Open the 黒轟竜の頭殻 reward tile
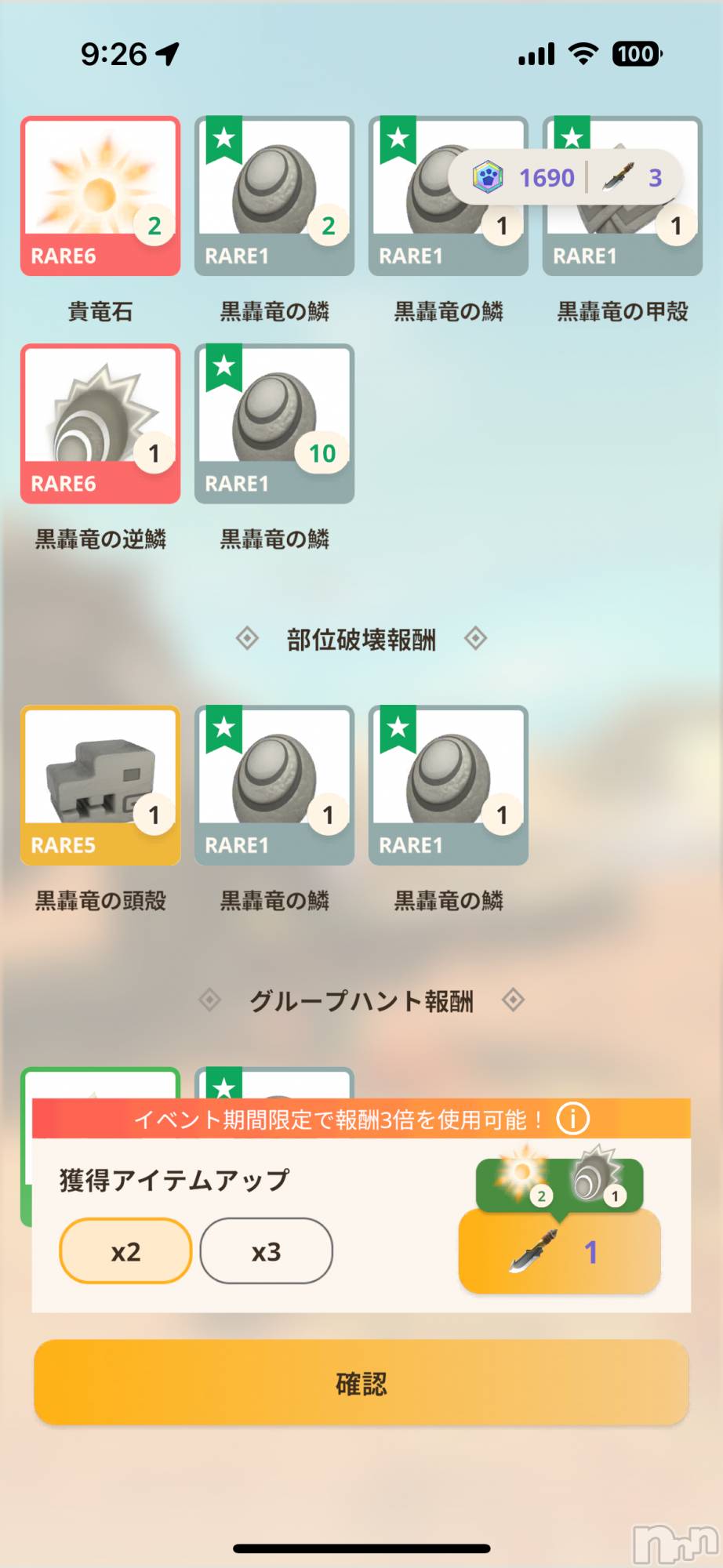 tap(100, 785)
